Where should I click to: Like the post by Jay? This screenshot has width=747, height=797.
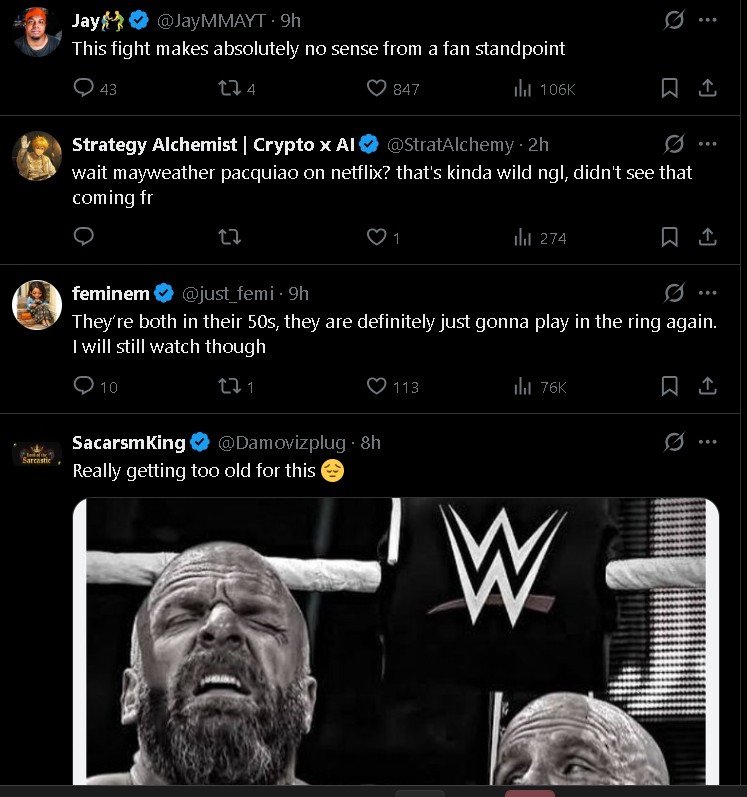click(377, 89)
